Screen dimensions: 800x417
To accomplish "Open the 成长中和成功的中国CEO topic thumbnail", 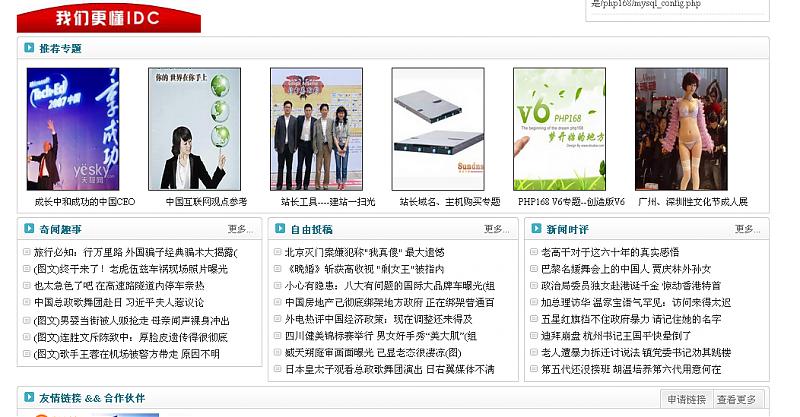I will 73,129.
